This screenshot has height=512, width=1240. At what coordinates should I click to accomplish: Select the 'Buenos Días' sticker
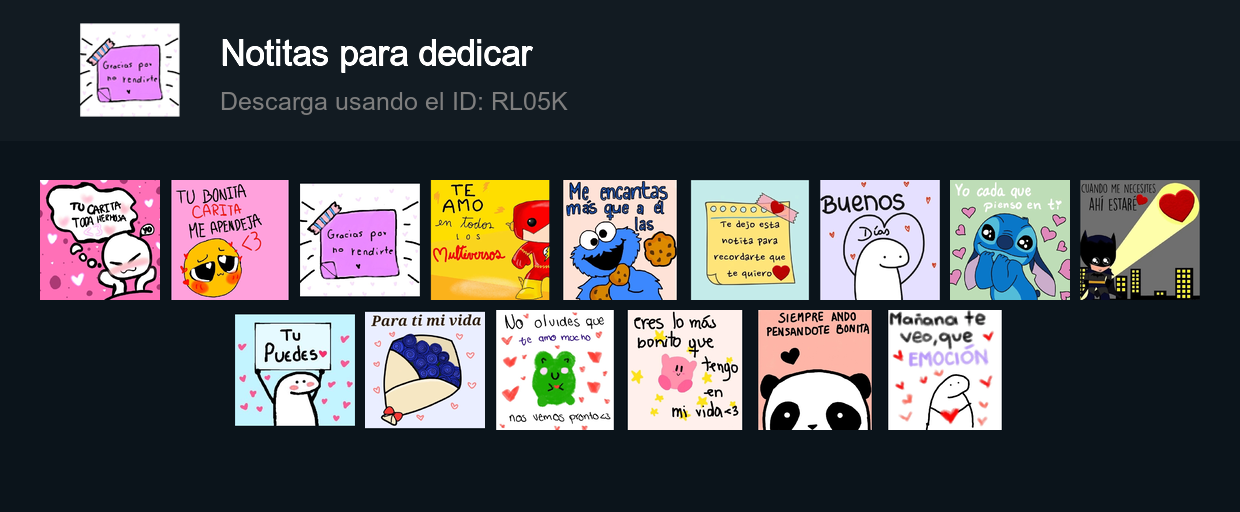[x=880, y=240]
